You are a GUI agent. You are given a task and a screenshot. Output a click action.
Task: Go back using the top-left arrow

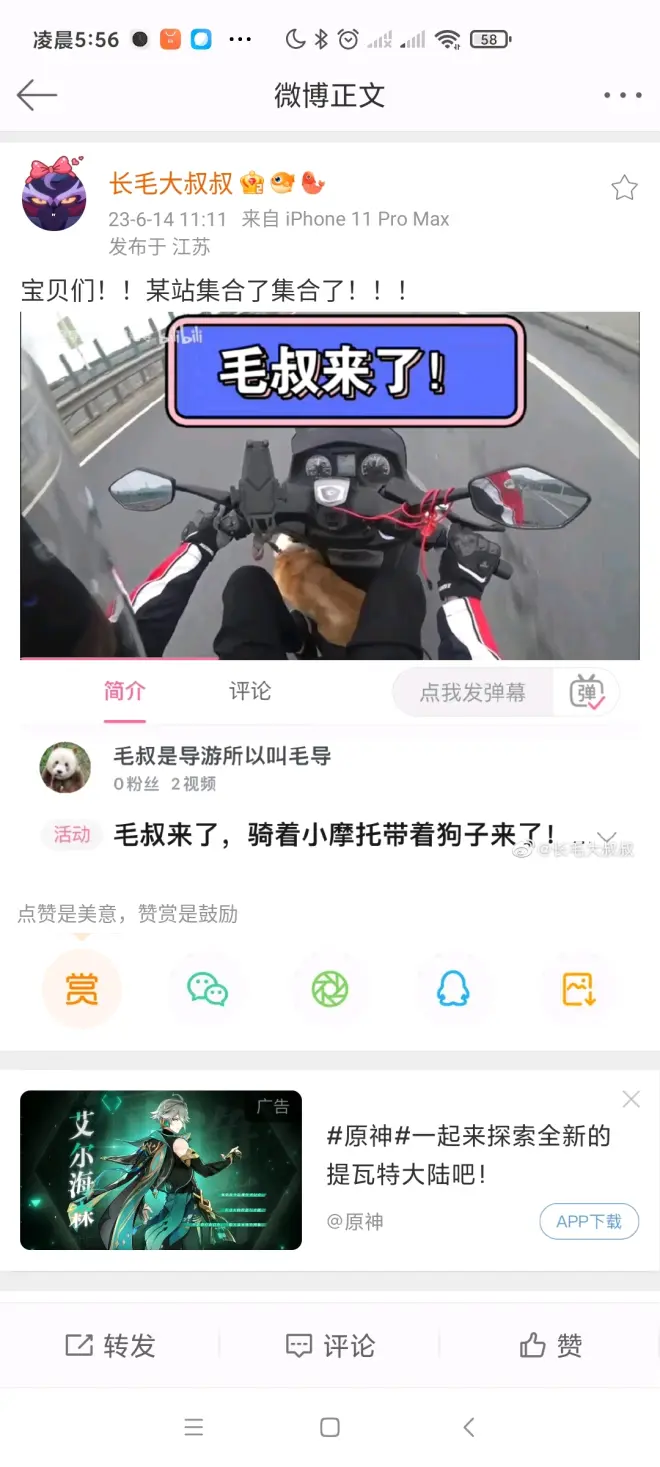click(x=37, y=95)
